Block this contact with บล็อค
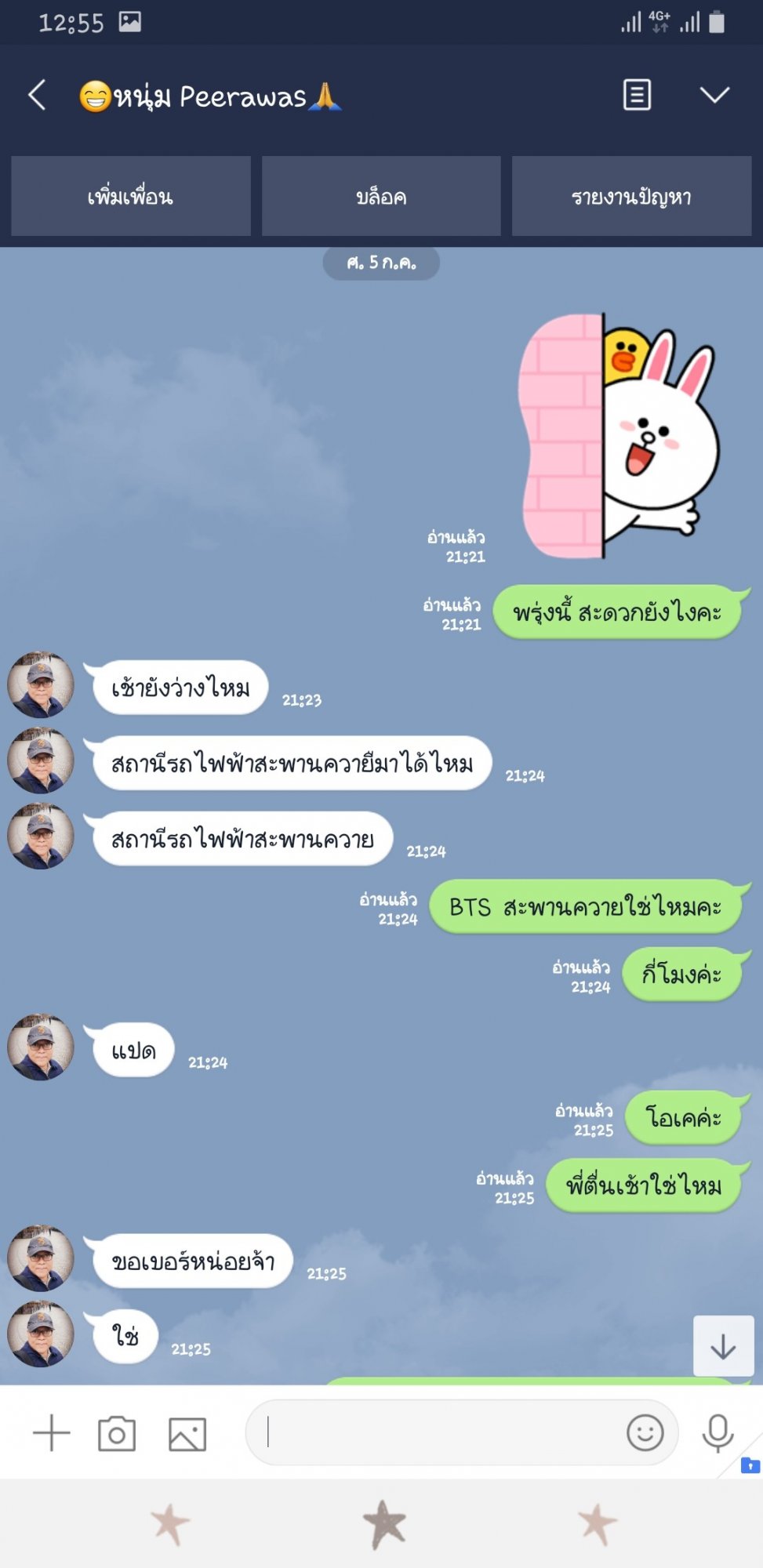This screenshot has width=763, height=1568. coord(381,197)
